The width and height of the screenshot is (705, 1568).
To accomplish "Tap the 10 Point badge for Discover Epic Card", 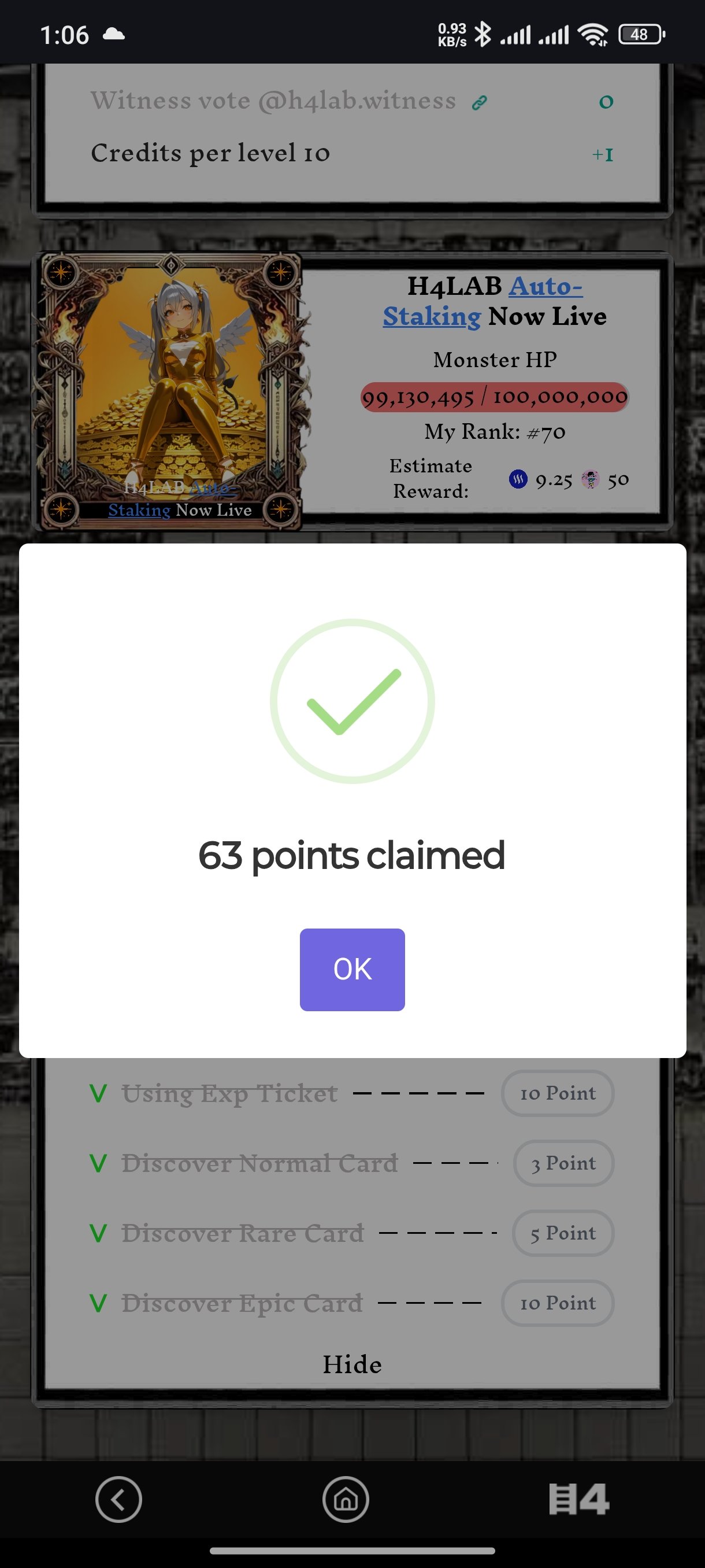I will click(557, 1303).
